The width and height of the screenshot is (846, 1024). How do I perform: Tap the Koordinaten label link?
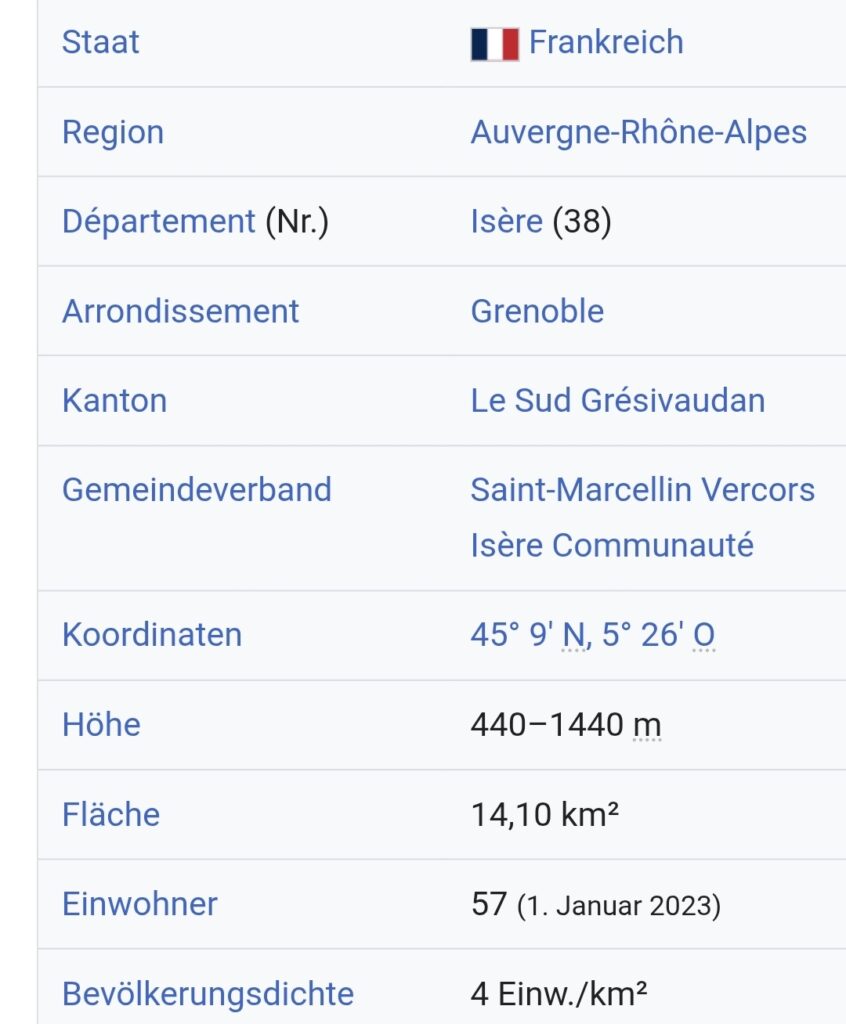point(152,635)
